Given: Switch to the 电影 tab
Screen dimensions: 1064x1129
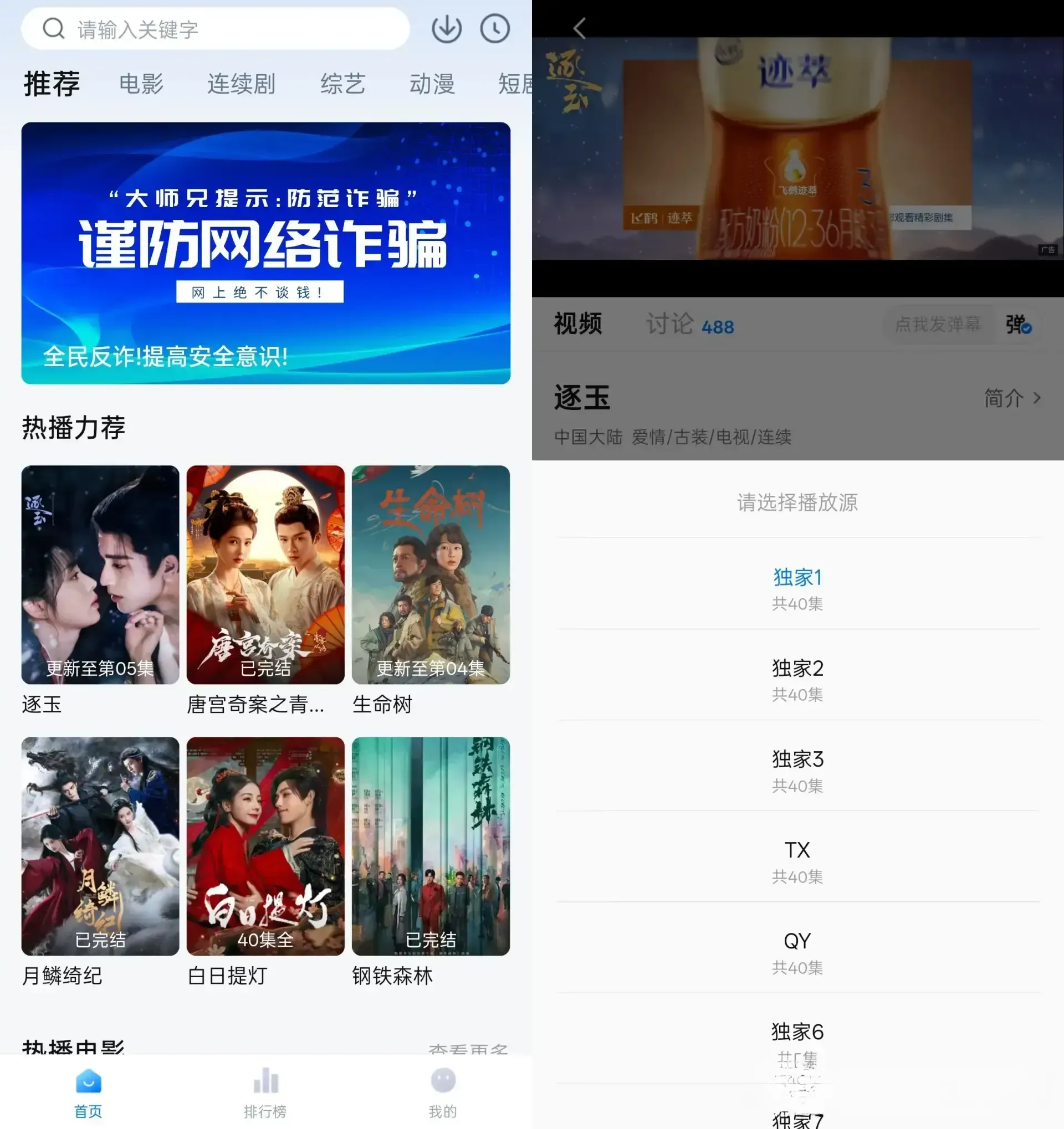Looking at the screenshot, I should (x=141, y=84).
